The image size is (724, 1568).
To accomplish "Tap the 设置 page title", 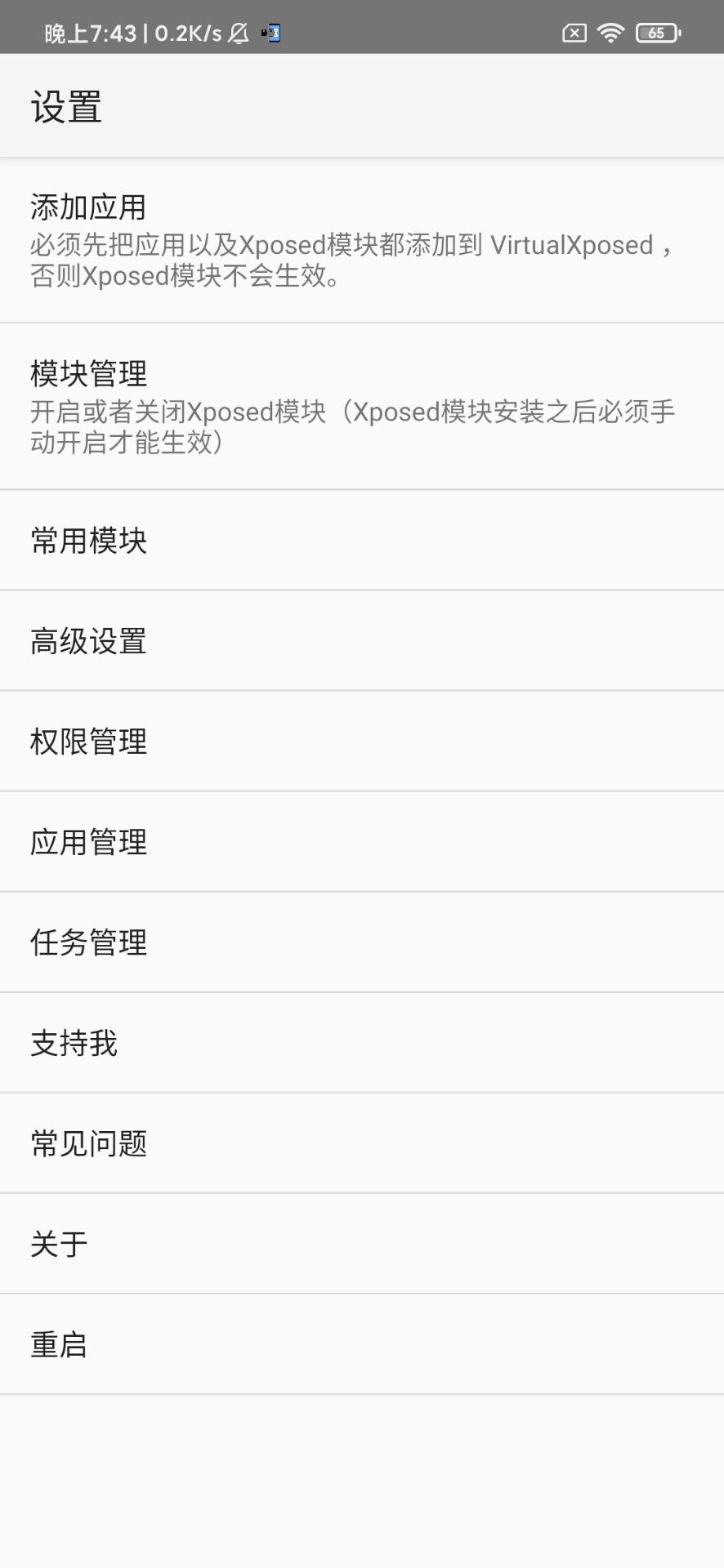I will (66, 106).
